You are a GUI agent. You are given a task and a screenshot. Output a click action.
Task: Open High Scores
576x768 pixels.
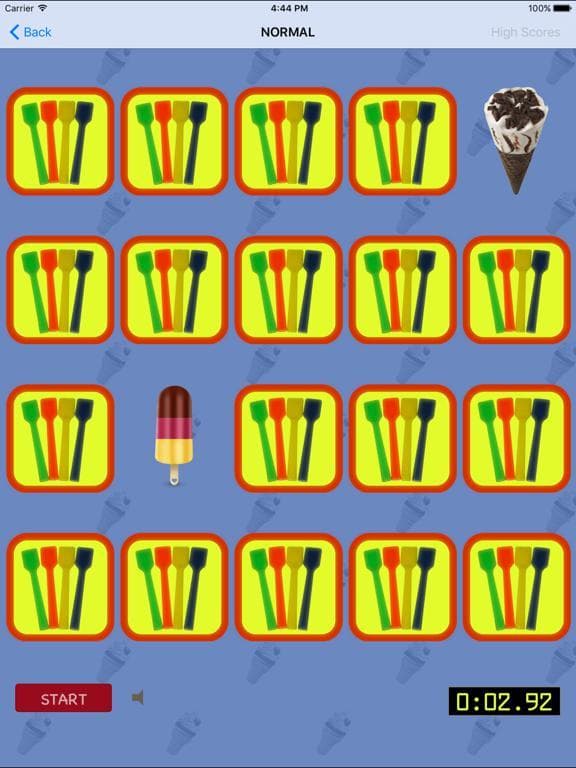tap(525, 32)
